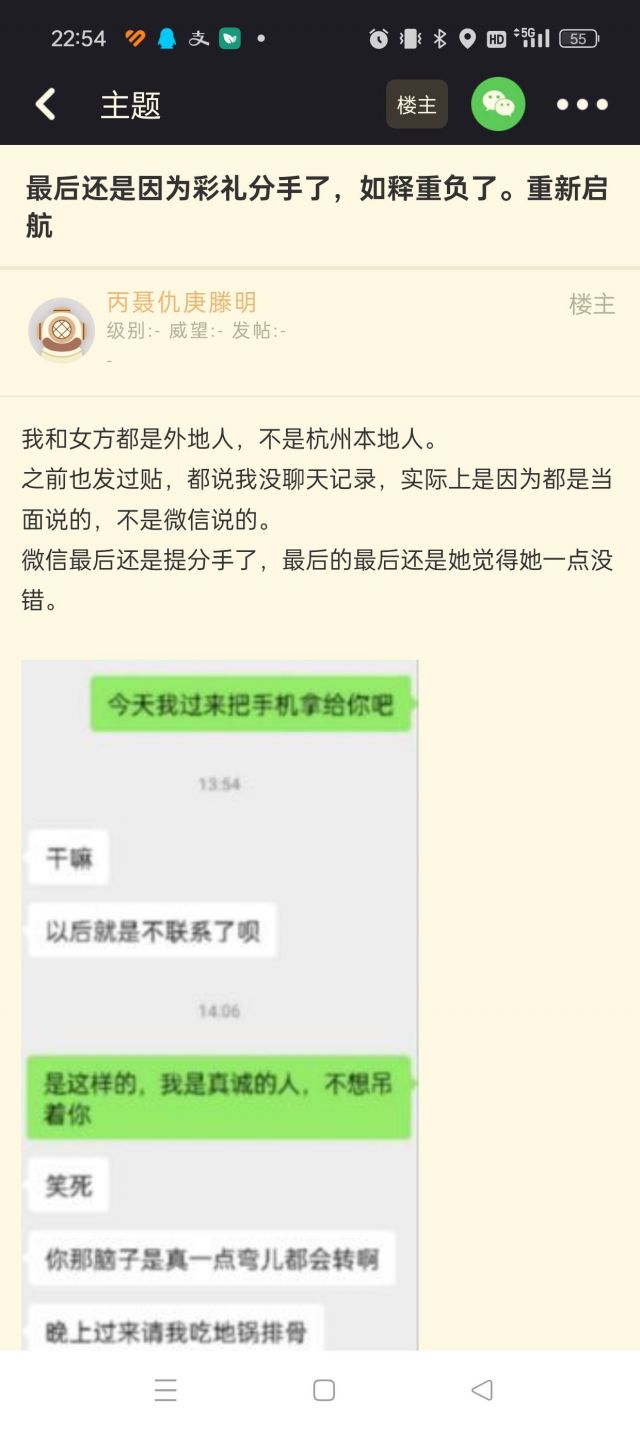Viewport: 640px width, 1430px height.
Task: Tap the system home button
Action: (323, 1390)
